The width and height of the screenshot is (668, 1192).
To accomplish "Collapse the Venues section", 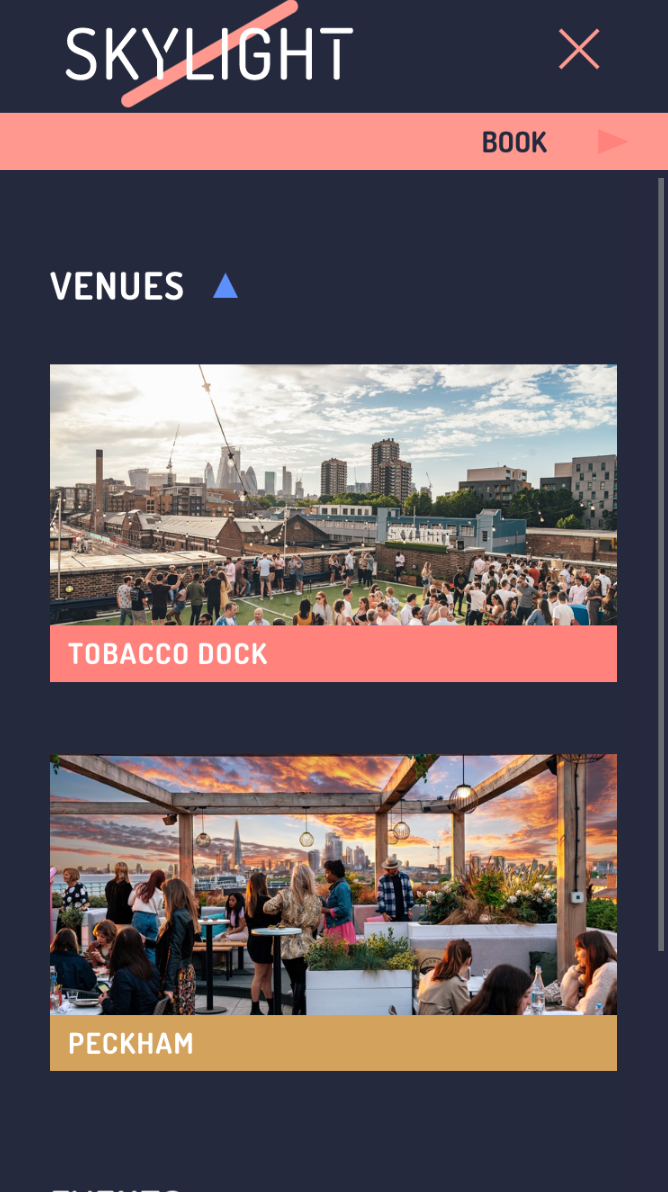I will tap(225, 287).
